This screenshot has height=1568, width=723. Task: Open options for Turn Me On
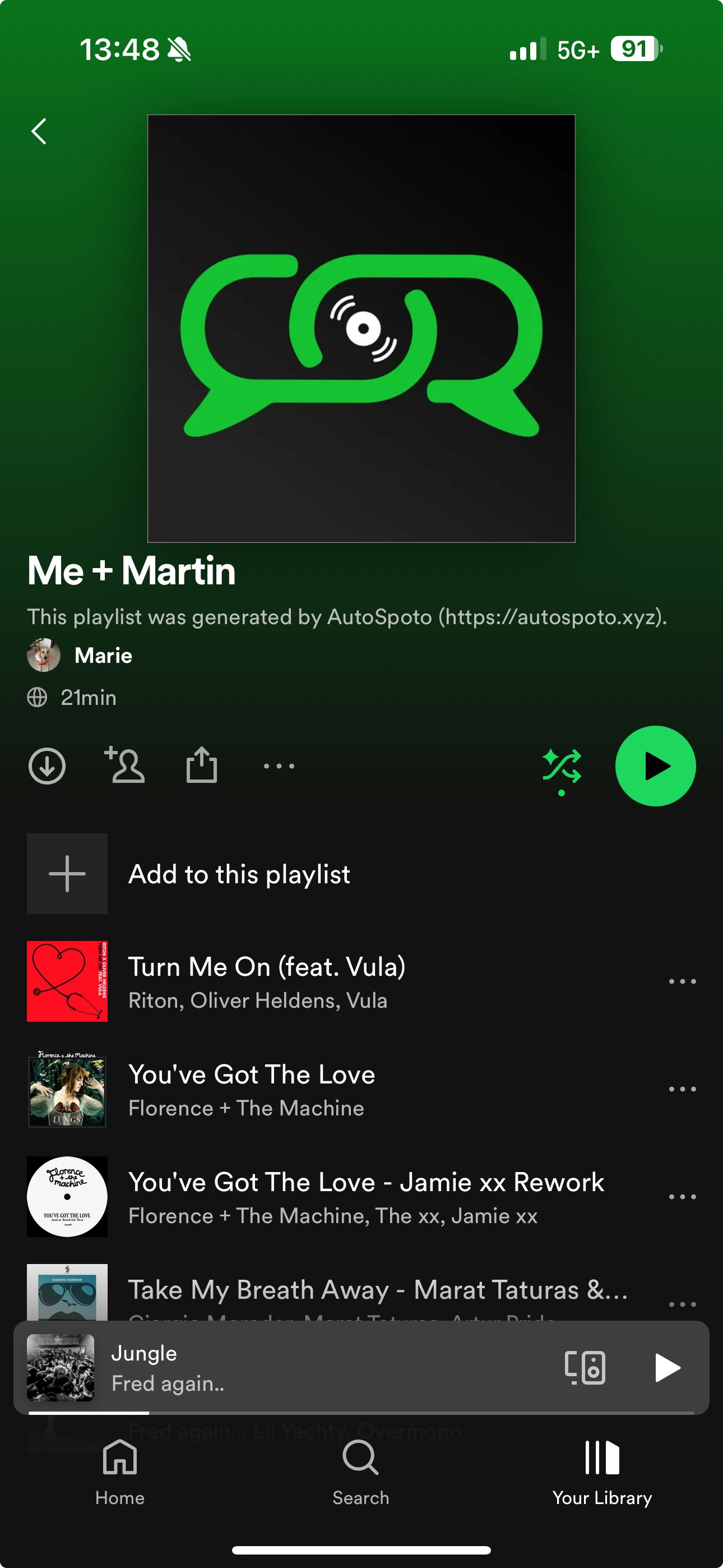(682, 981)
